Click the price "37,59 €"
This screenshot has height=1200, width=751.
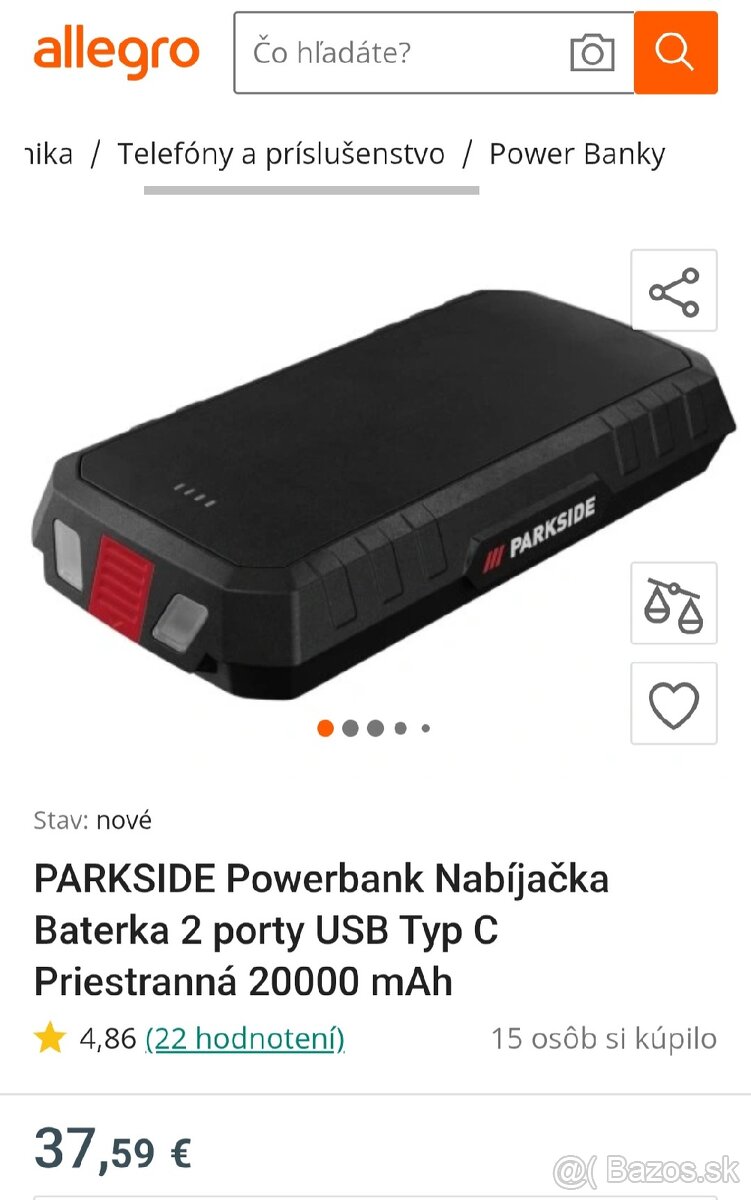point(110,1152)
